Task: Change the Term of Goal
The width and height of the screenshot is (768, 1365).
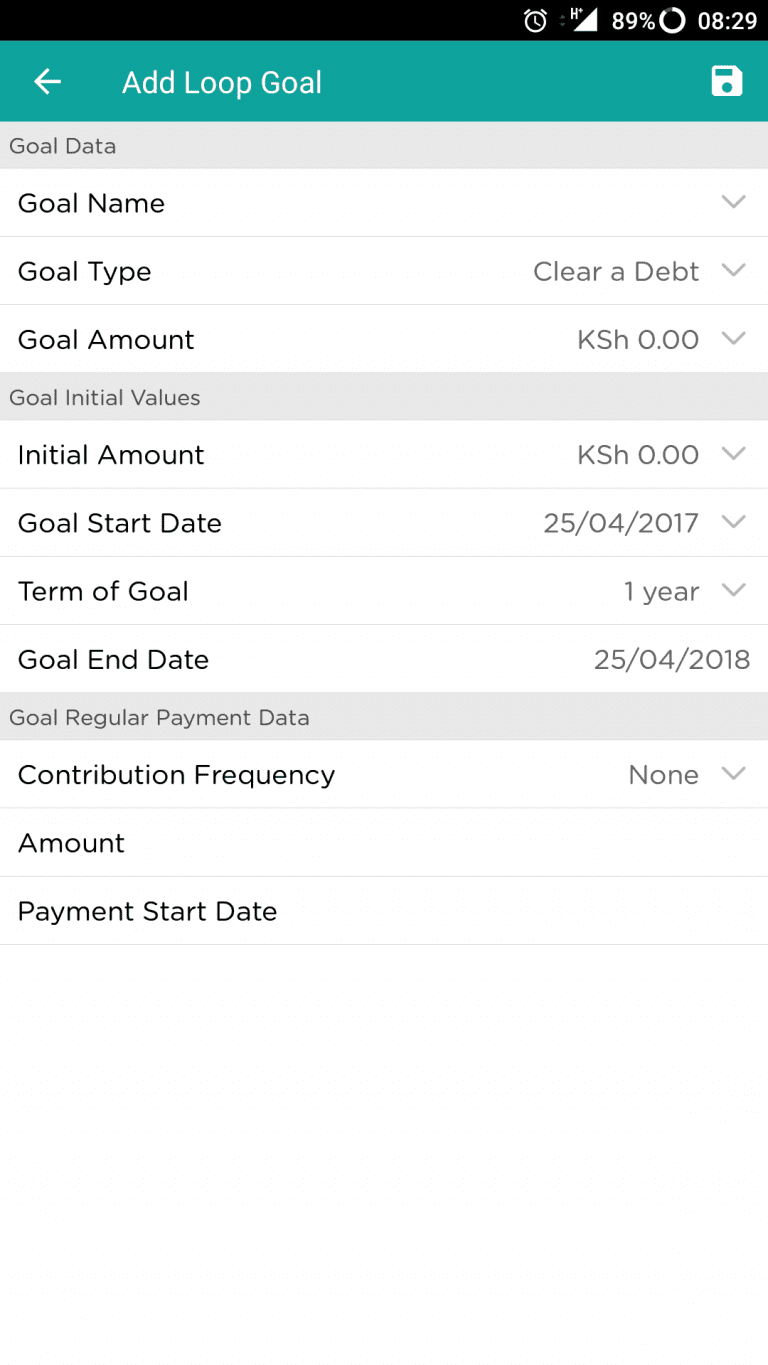Action: tap(384, 591)
